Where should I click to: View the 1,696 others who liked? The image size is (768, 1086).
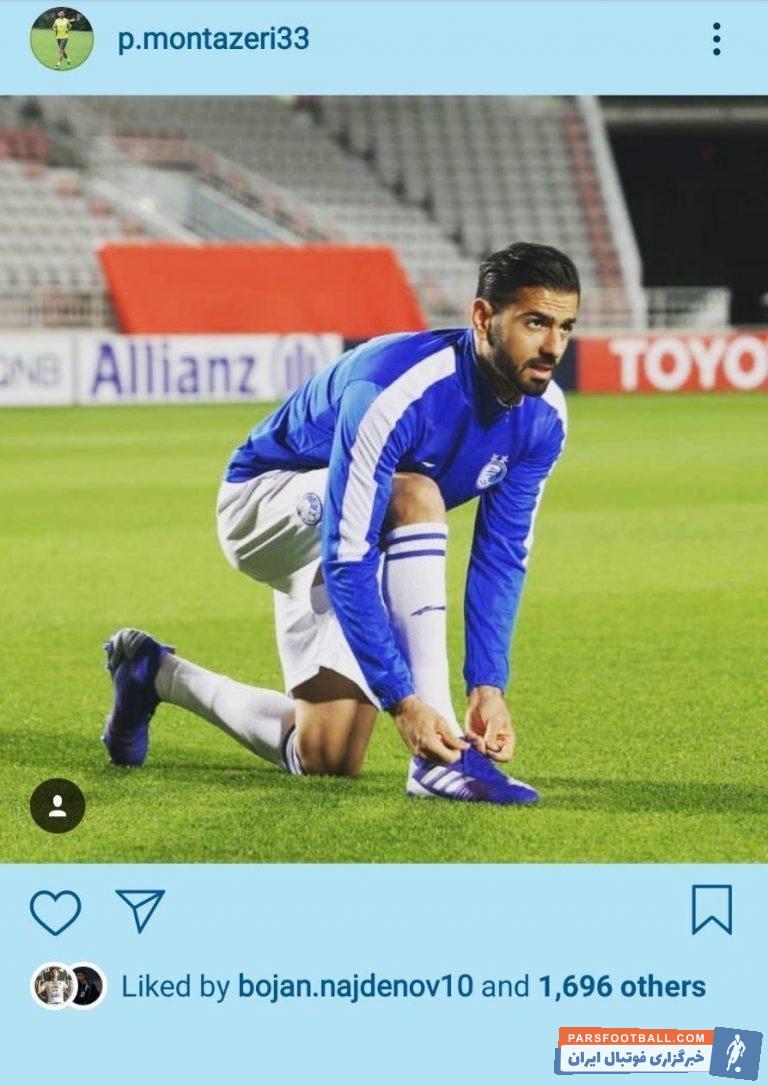click(621, 987)
